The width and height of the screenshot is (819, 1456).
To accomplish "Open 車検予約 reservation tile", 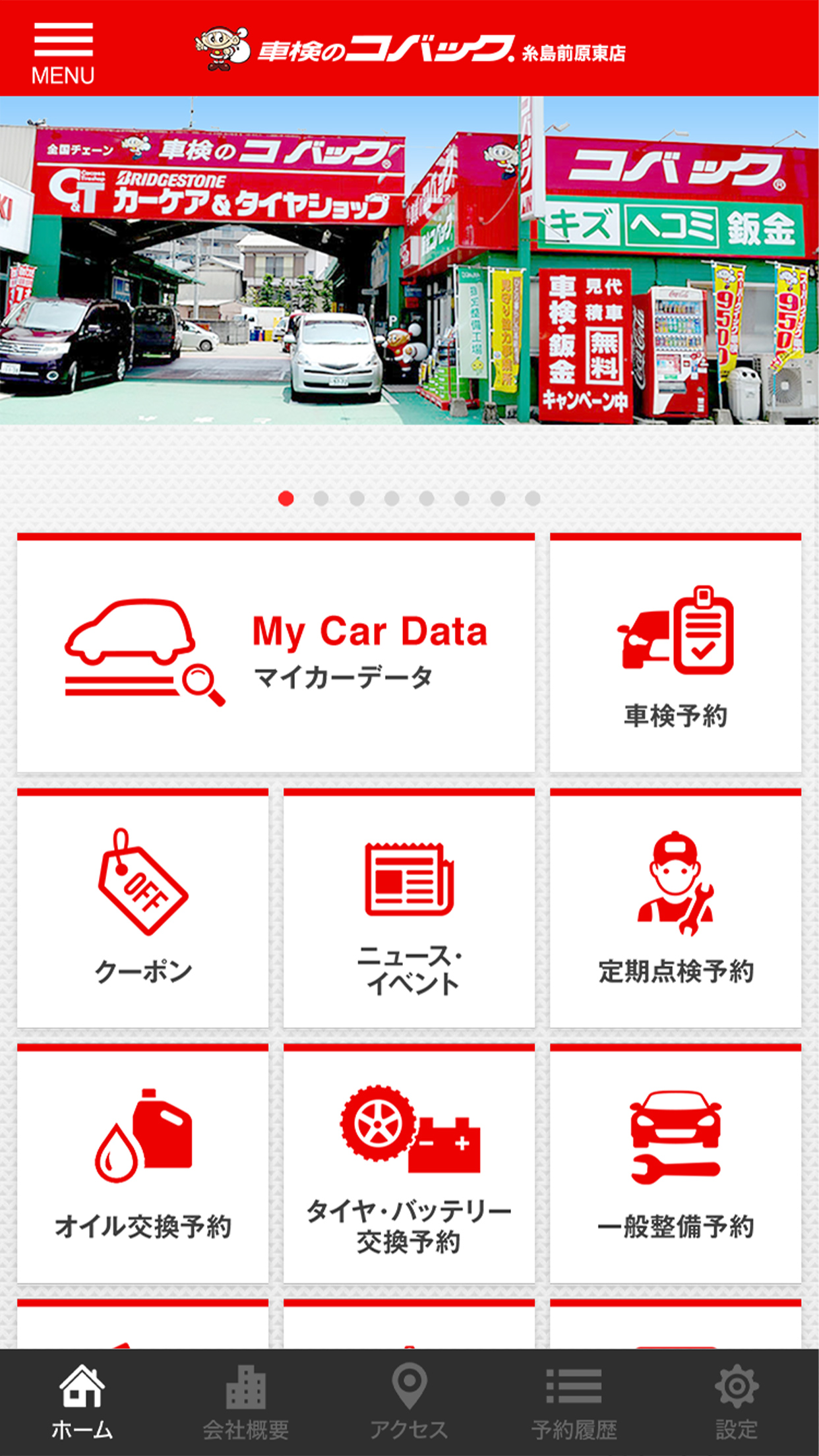I will tap(675, 654).
